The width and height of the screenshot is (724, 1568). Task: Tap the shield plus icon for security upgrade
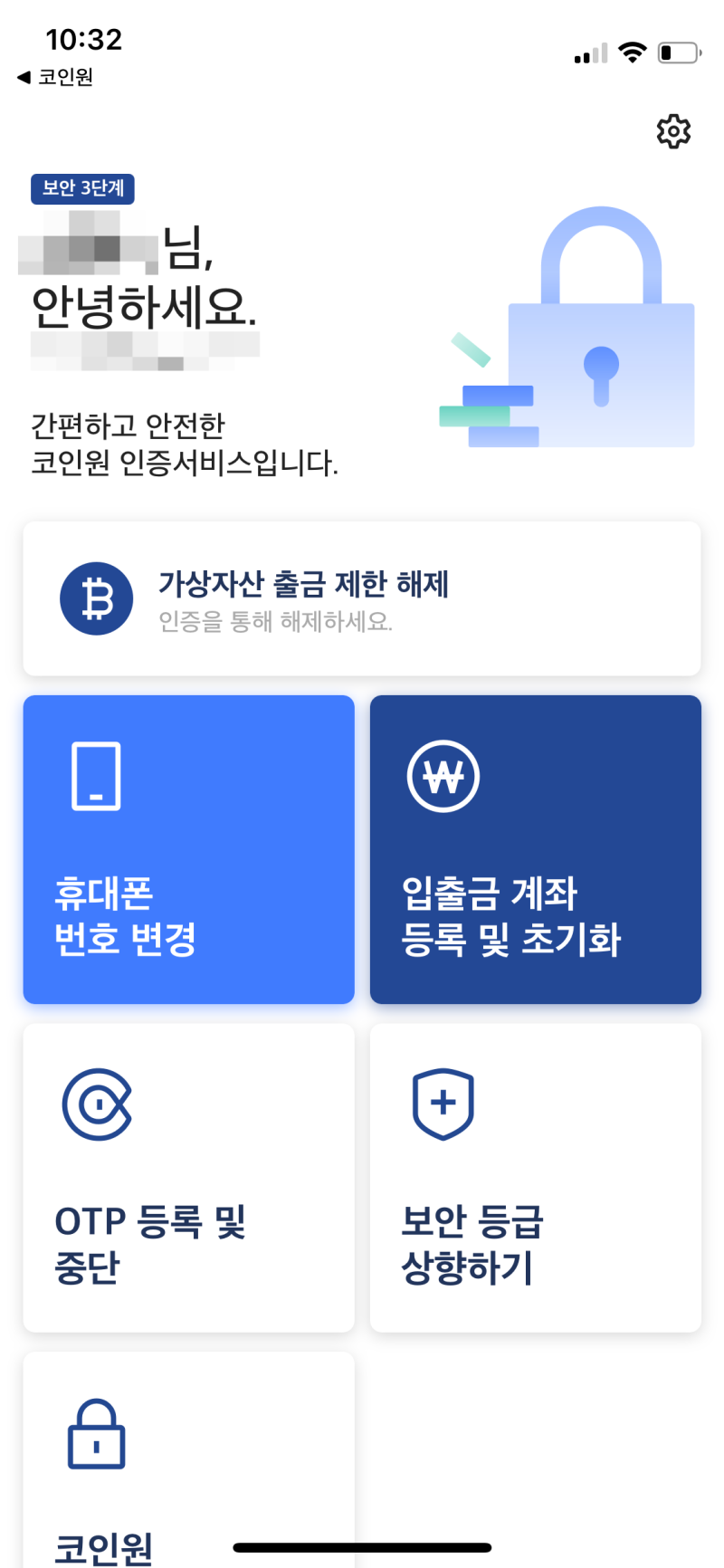(443, 1103)
